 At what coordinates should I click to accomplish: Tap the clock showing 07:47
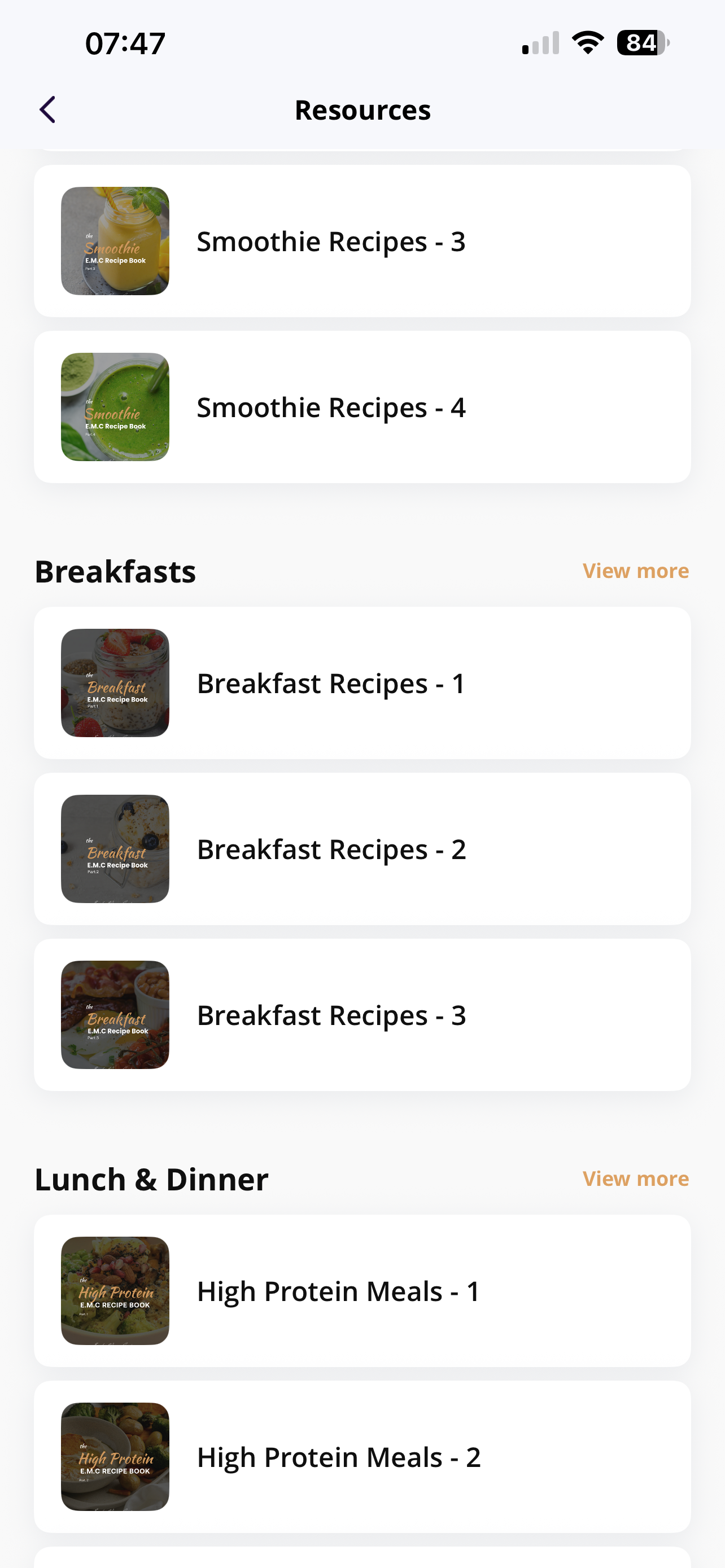pos(124,42)
